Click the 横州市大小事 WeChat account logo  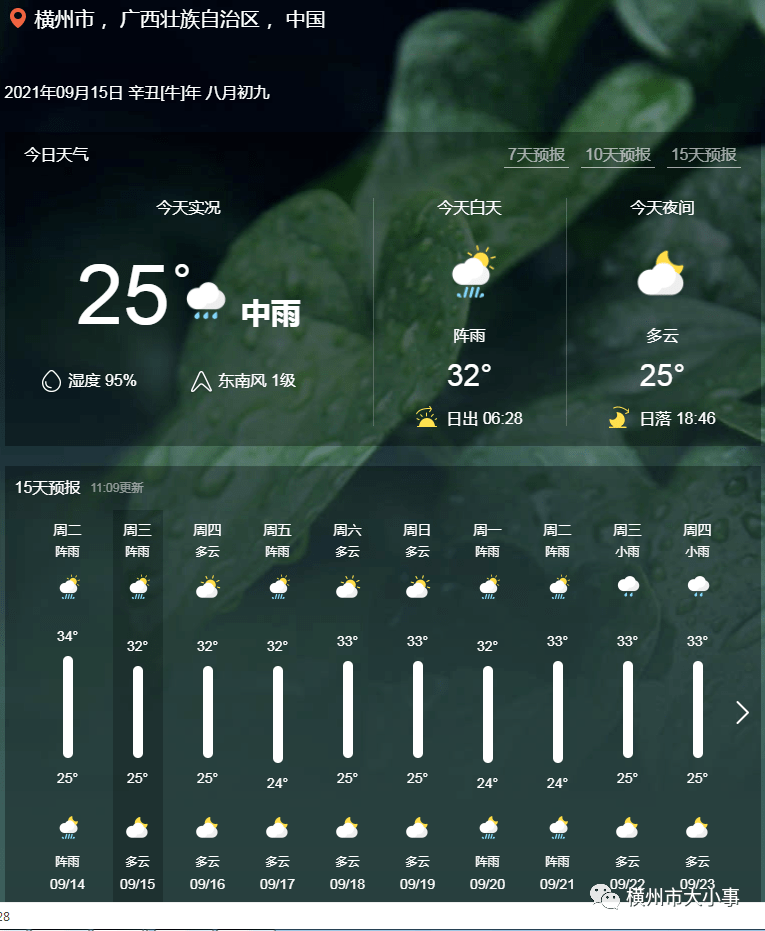coord(611,901)
